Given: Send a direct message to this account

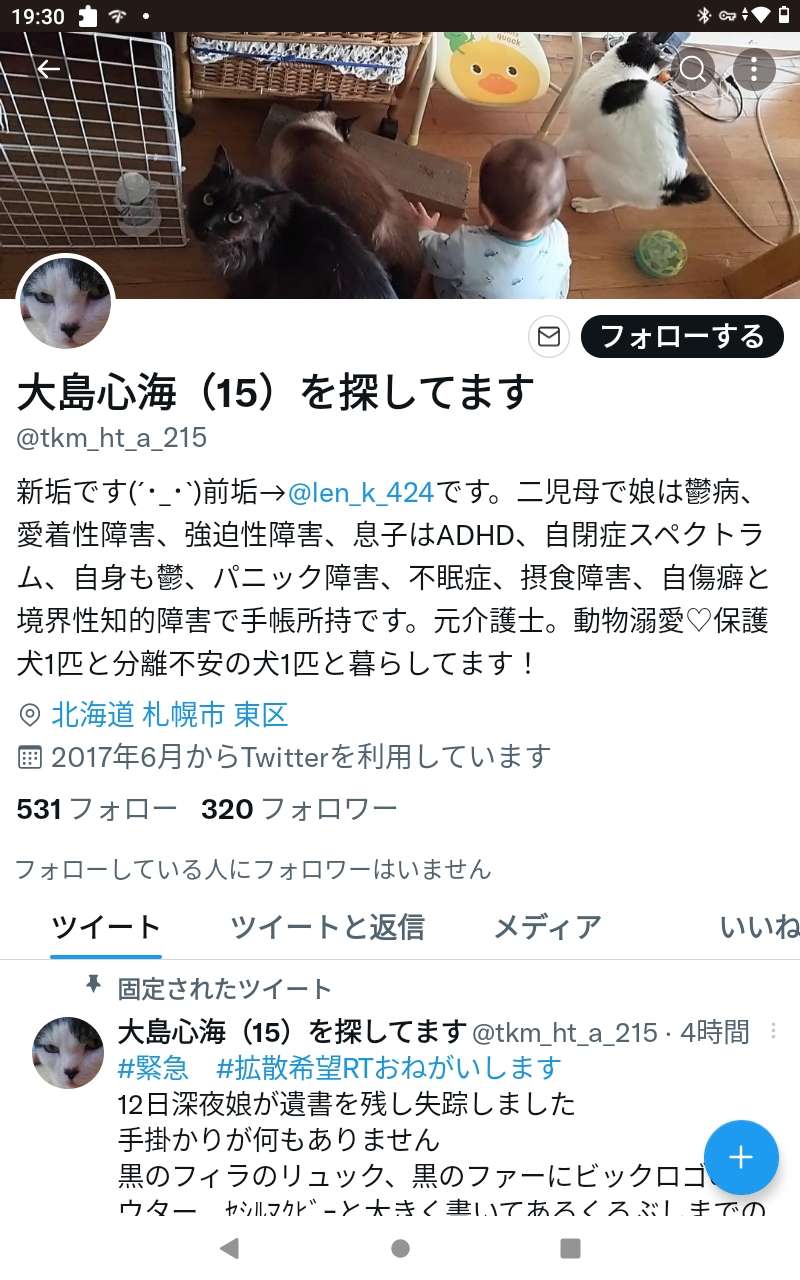Looking at the screenshot, I should pos(549,337).
